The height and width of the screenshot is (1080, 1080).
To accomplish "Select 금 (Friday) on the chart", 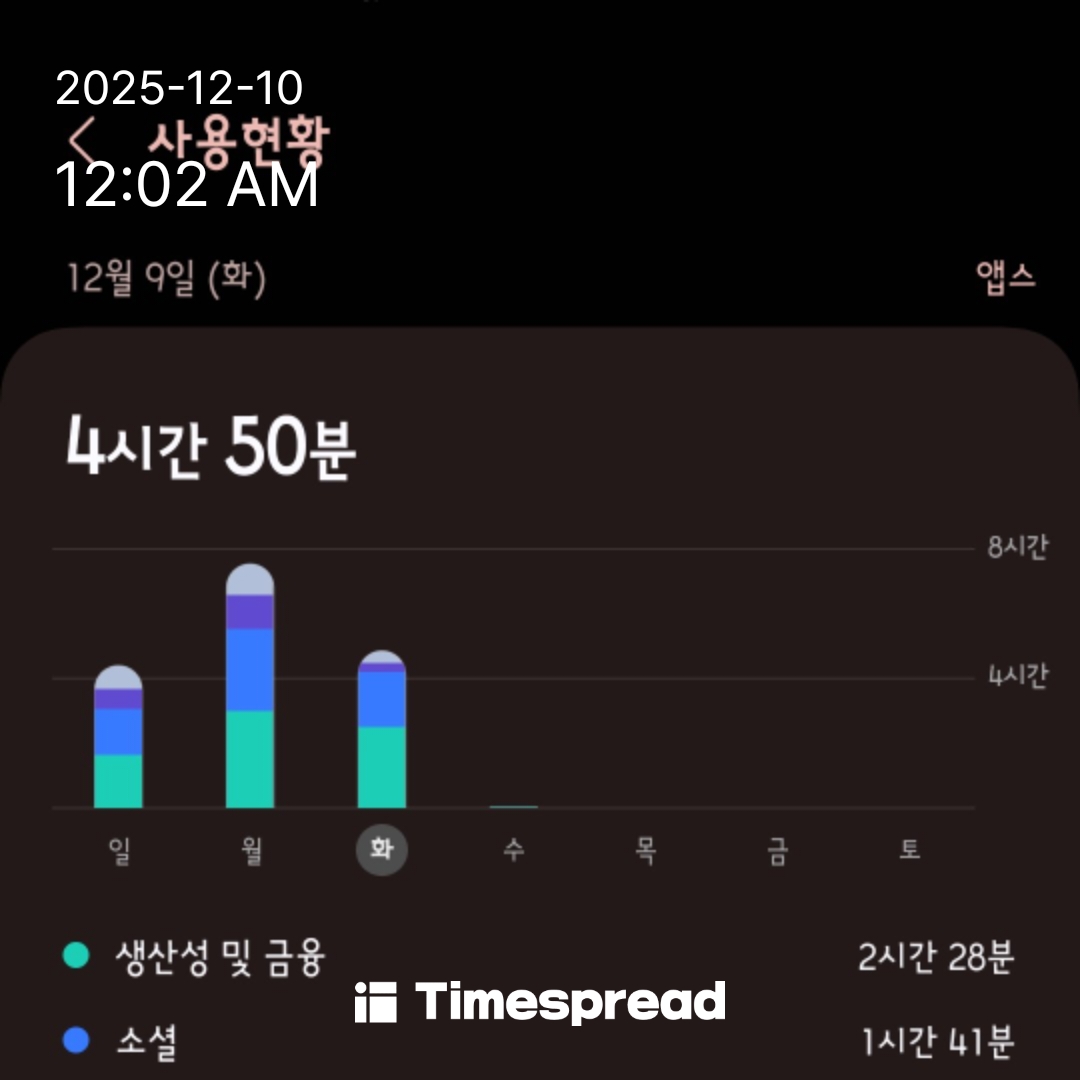I will coord(777,851).
